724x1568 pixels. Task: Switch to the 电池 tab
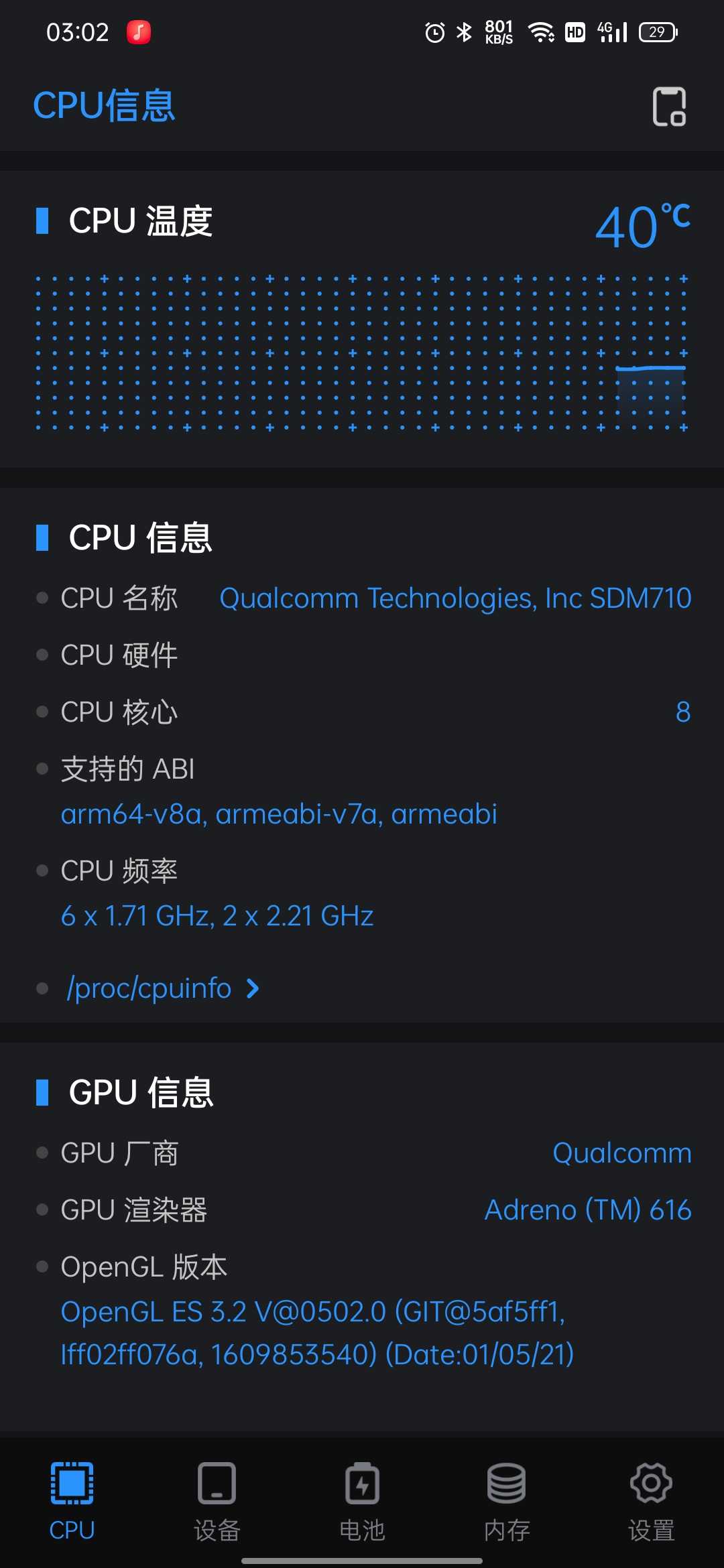click(x=362, y=1501)
